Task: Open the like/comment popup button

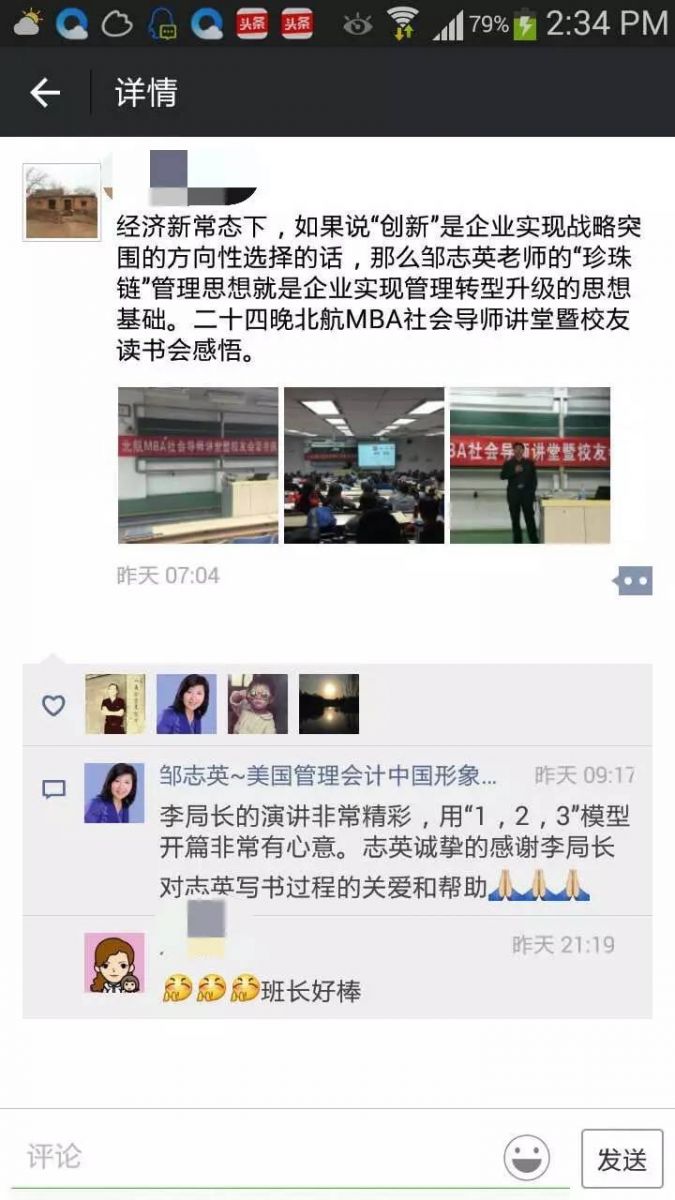Action: pos(634,580)
